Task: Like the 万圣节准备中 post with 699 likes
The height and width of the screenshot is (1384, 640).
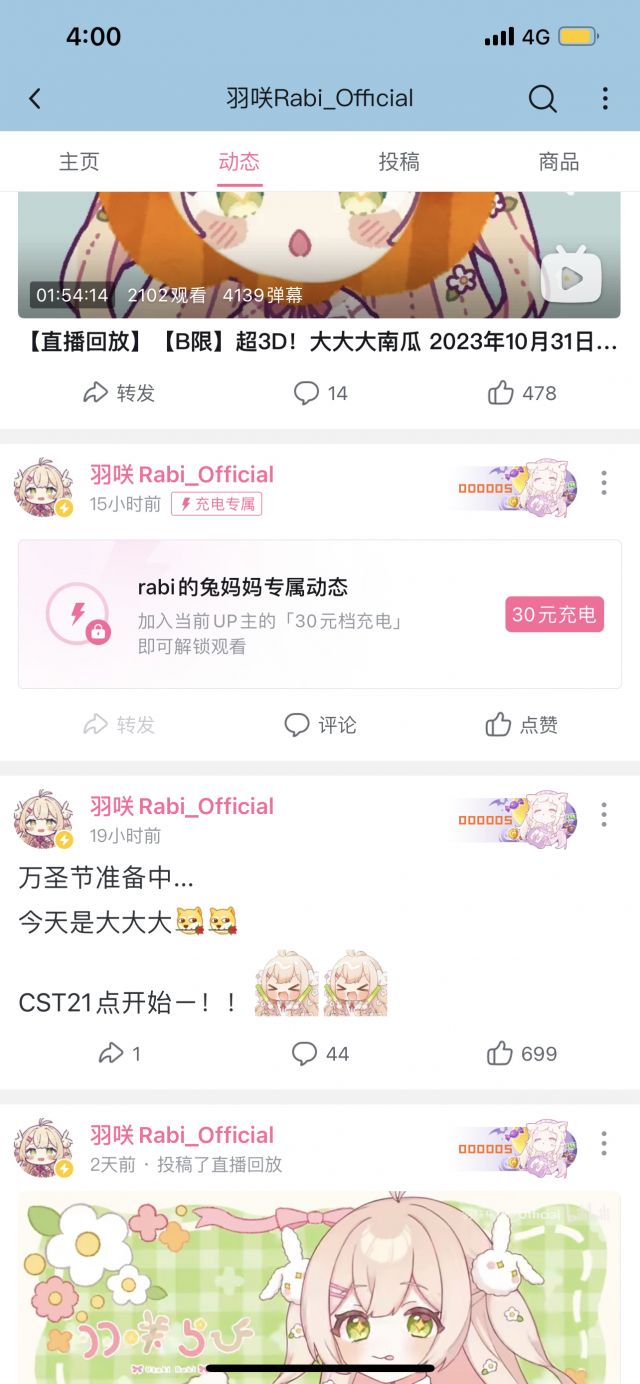Action: click(521, 1053)
